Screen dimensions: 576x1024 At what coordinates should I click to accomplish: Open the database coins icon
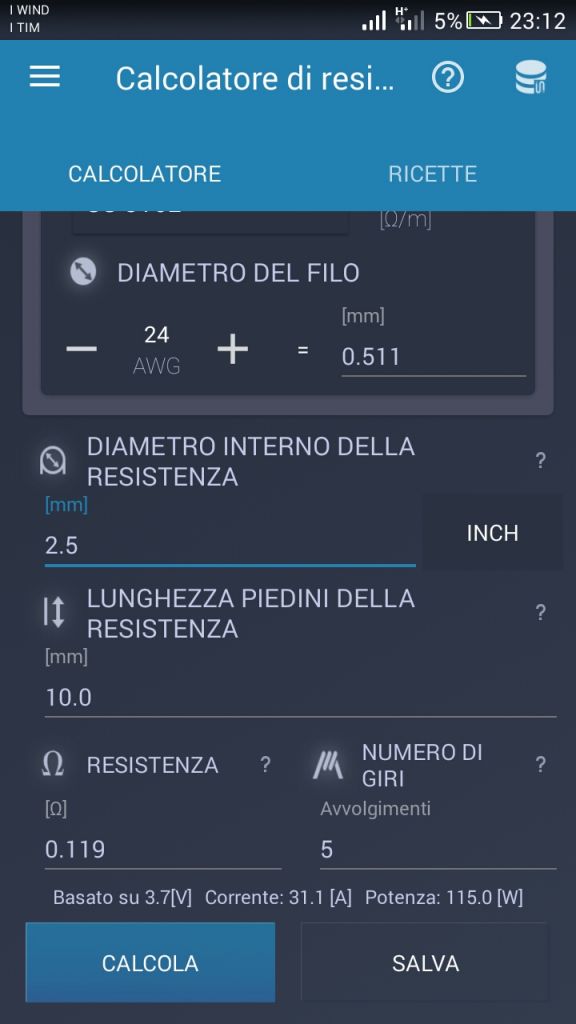point(530,78)
